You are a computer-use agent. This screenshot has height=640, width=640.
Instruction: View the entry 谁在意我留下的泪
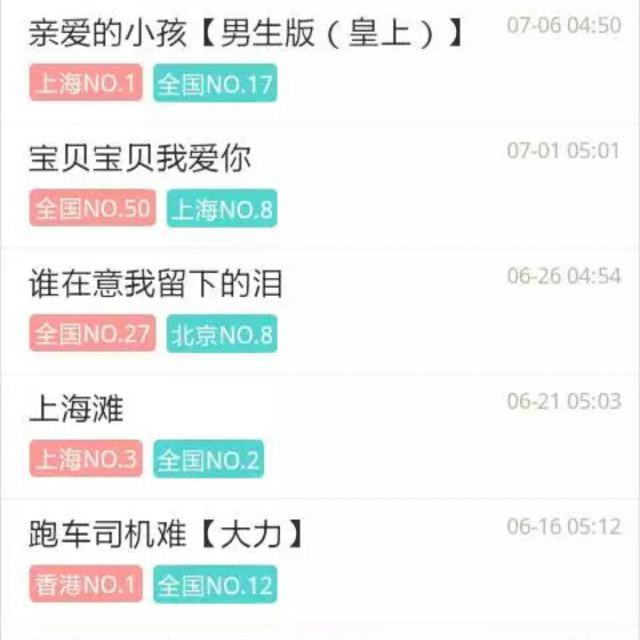156,284
